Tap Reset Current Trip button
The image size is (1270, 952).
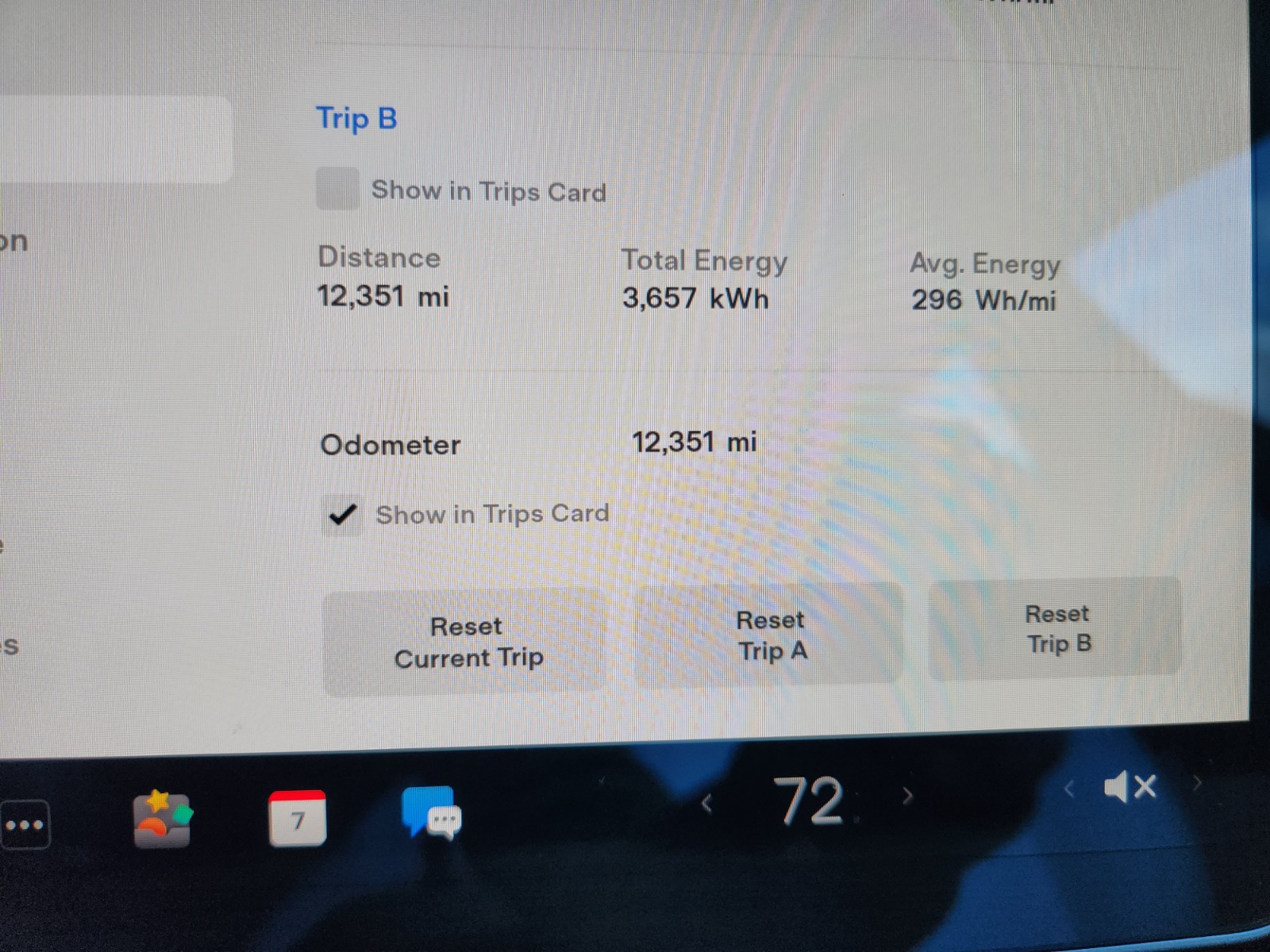(x=468, y=643)
